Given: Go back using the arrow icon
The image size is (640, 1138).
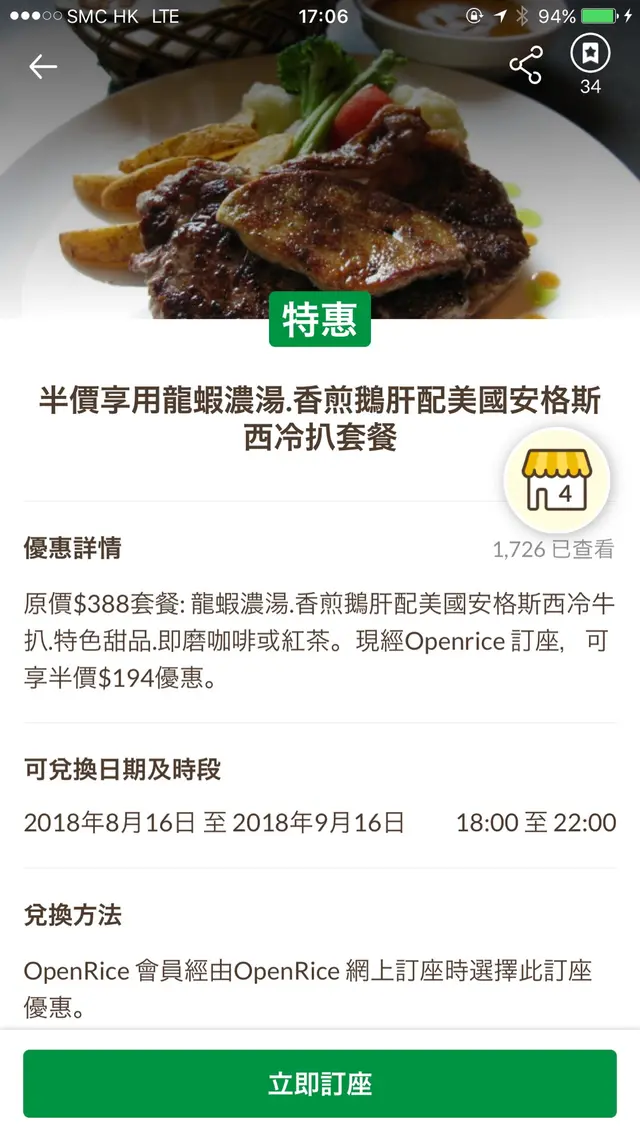Looking at the screenshot, I should pos(43,67).
